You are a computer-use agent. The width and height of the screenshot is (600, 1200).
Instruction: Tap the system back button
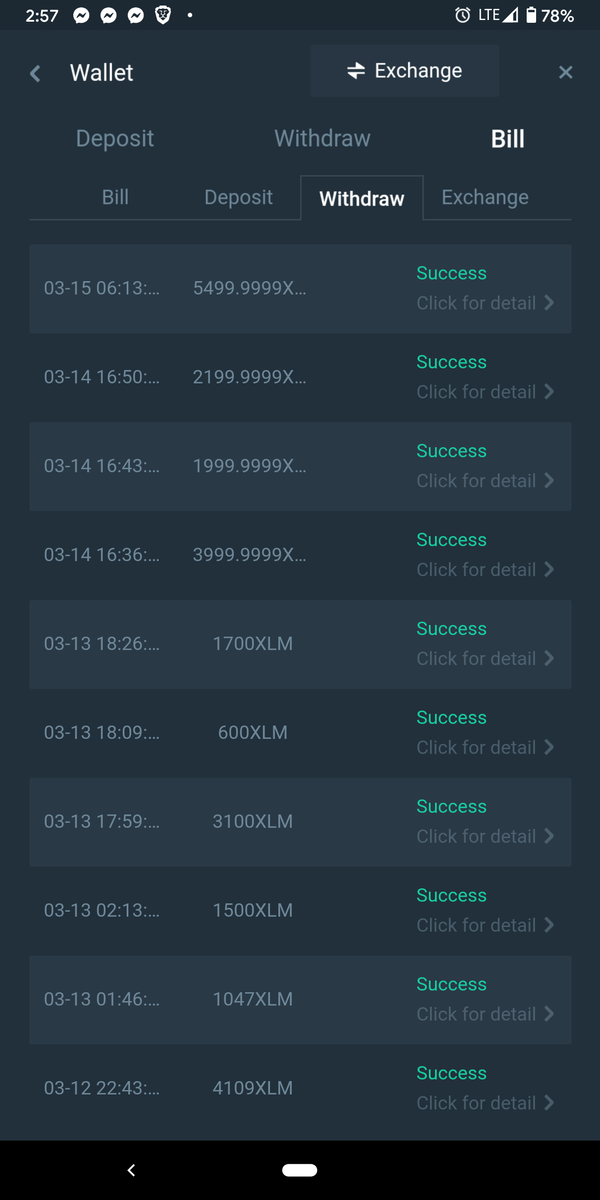(131, 1170)
